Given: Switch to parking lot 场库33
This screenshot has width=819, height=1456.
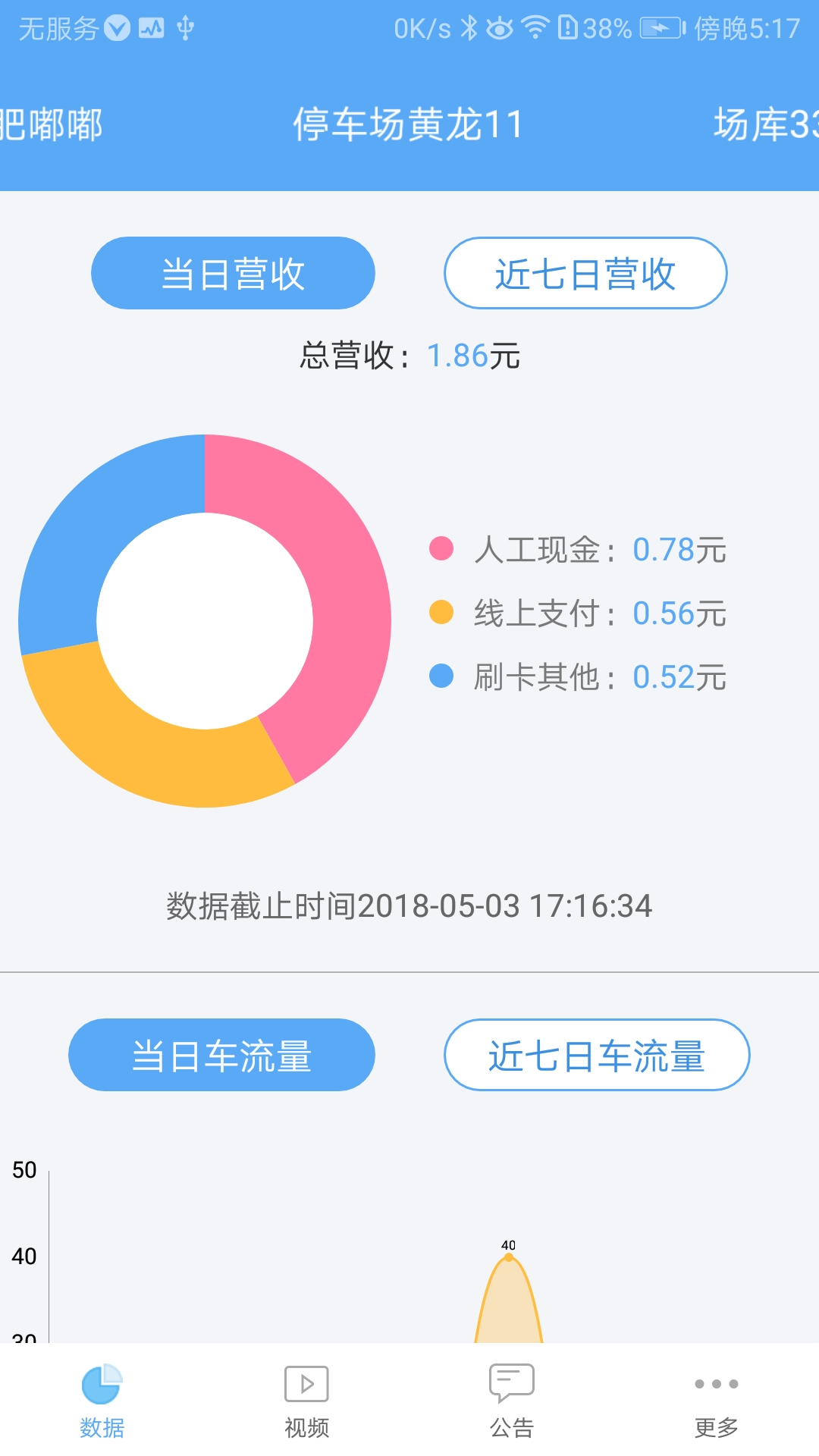Looking at the screenshot, I should [764, 125].
